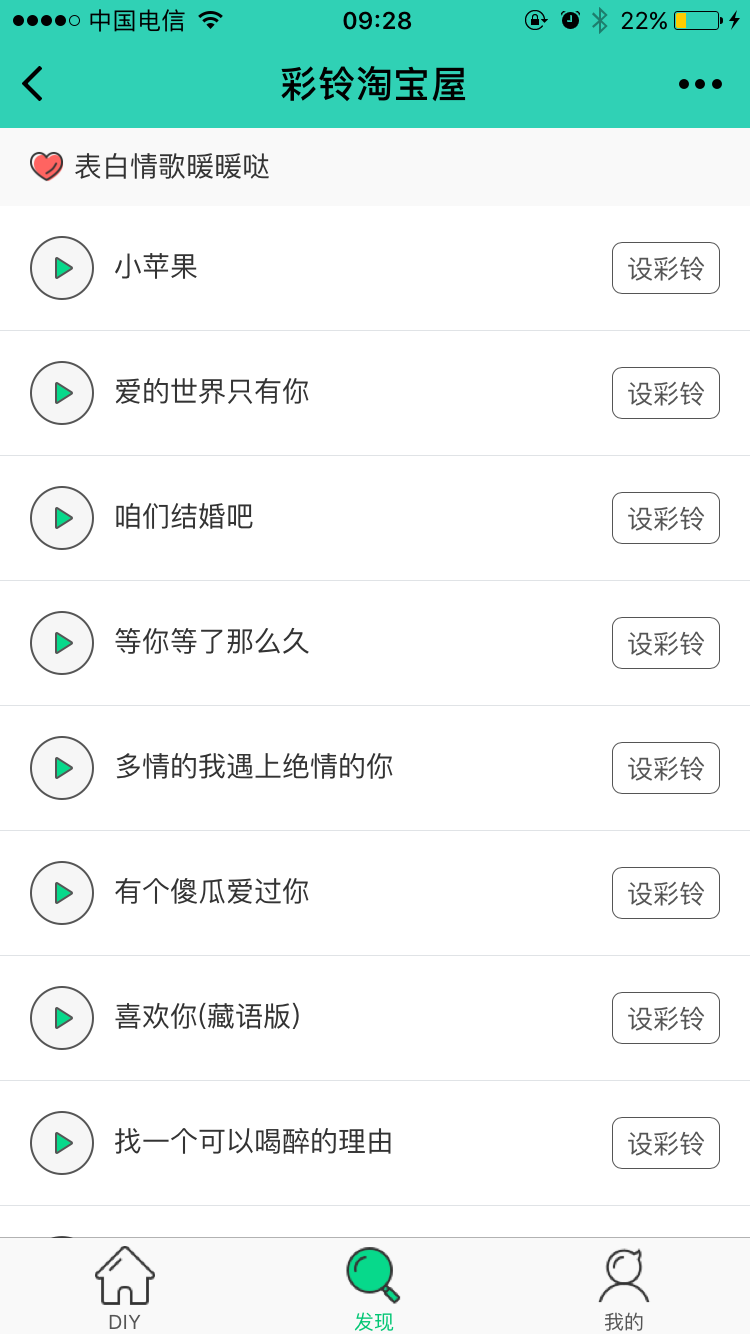Set 有个傻瓜爱过你 as ringback tone
This screenshot has width=750, height=1334.
click(666, 893)
